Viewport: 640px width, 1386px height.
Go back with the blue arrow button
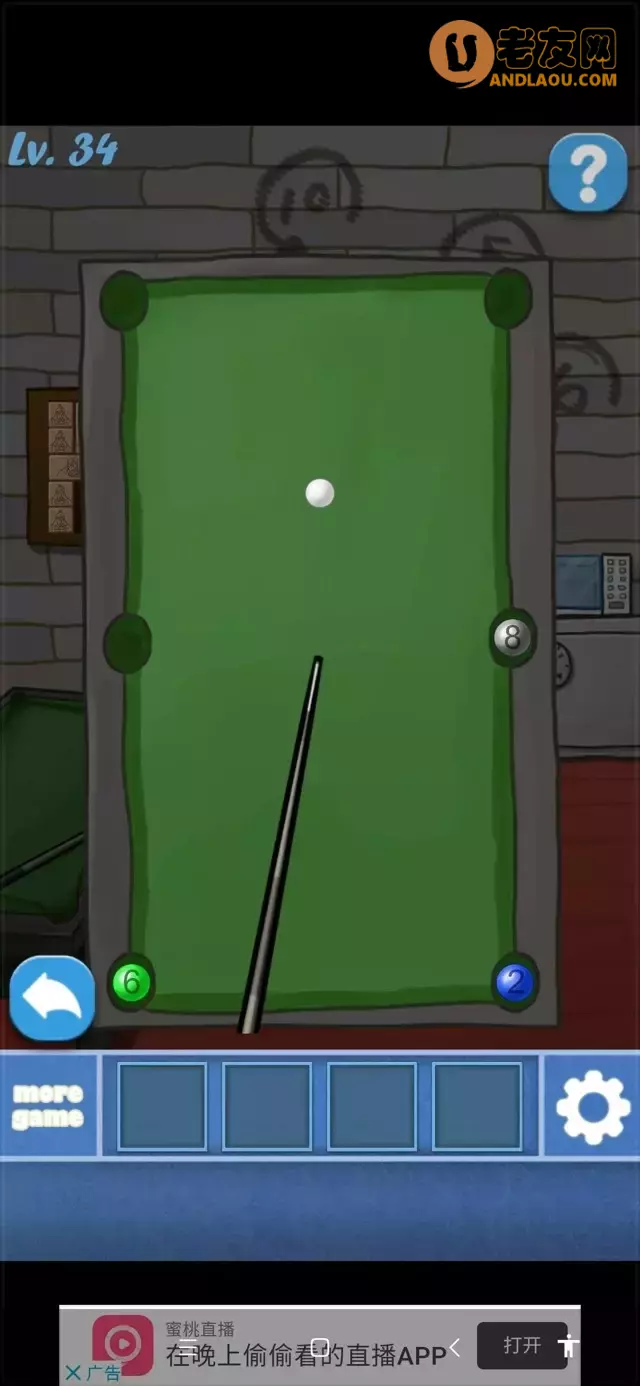(x=52, y=998)
